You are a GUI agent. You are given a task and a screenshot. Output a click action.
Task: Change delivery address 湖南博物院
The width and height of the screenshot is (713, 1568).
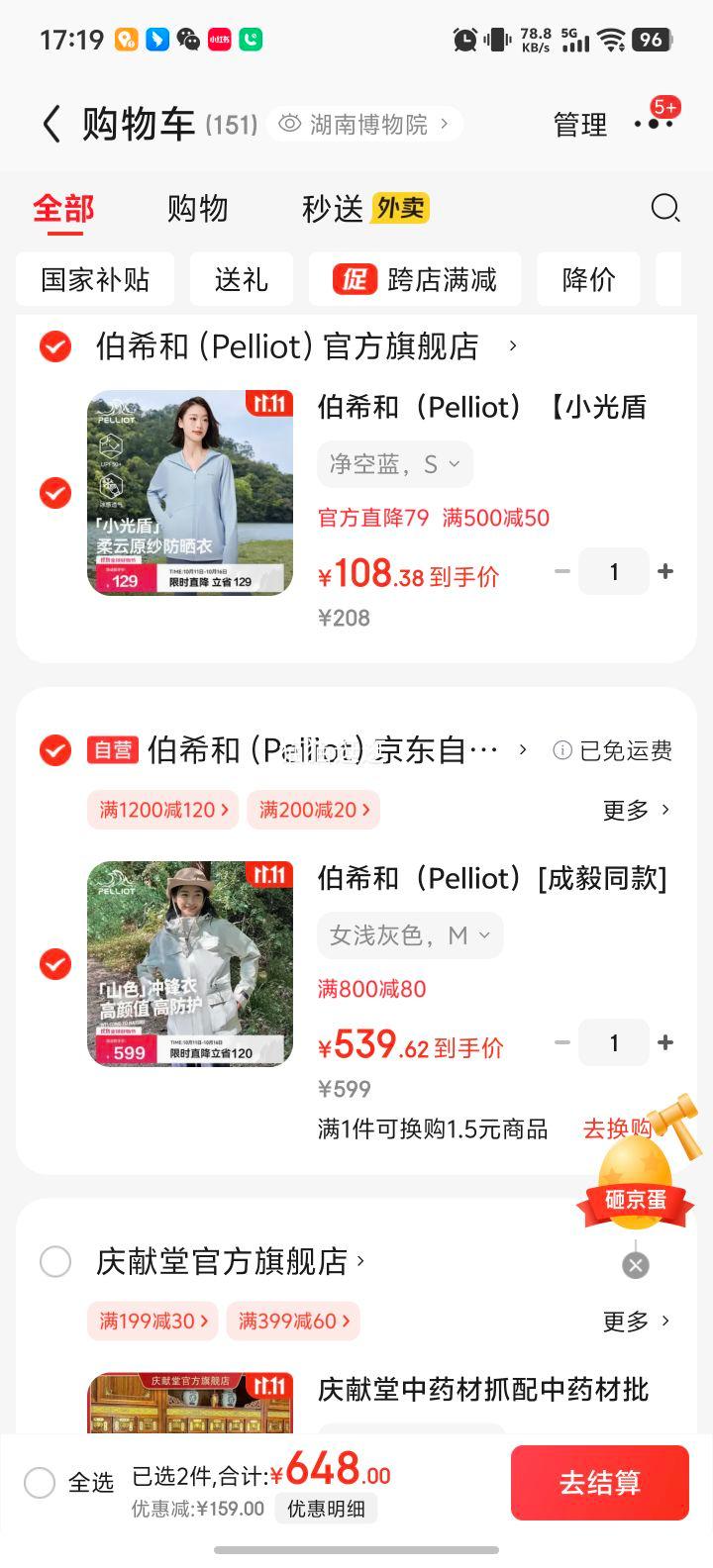pos(364,125)
